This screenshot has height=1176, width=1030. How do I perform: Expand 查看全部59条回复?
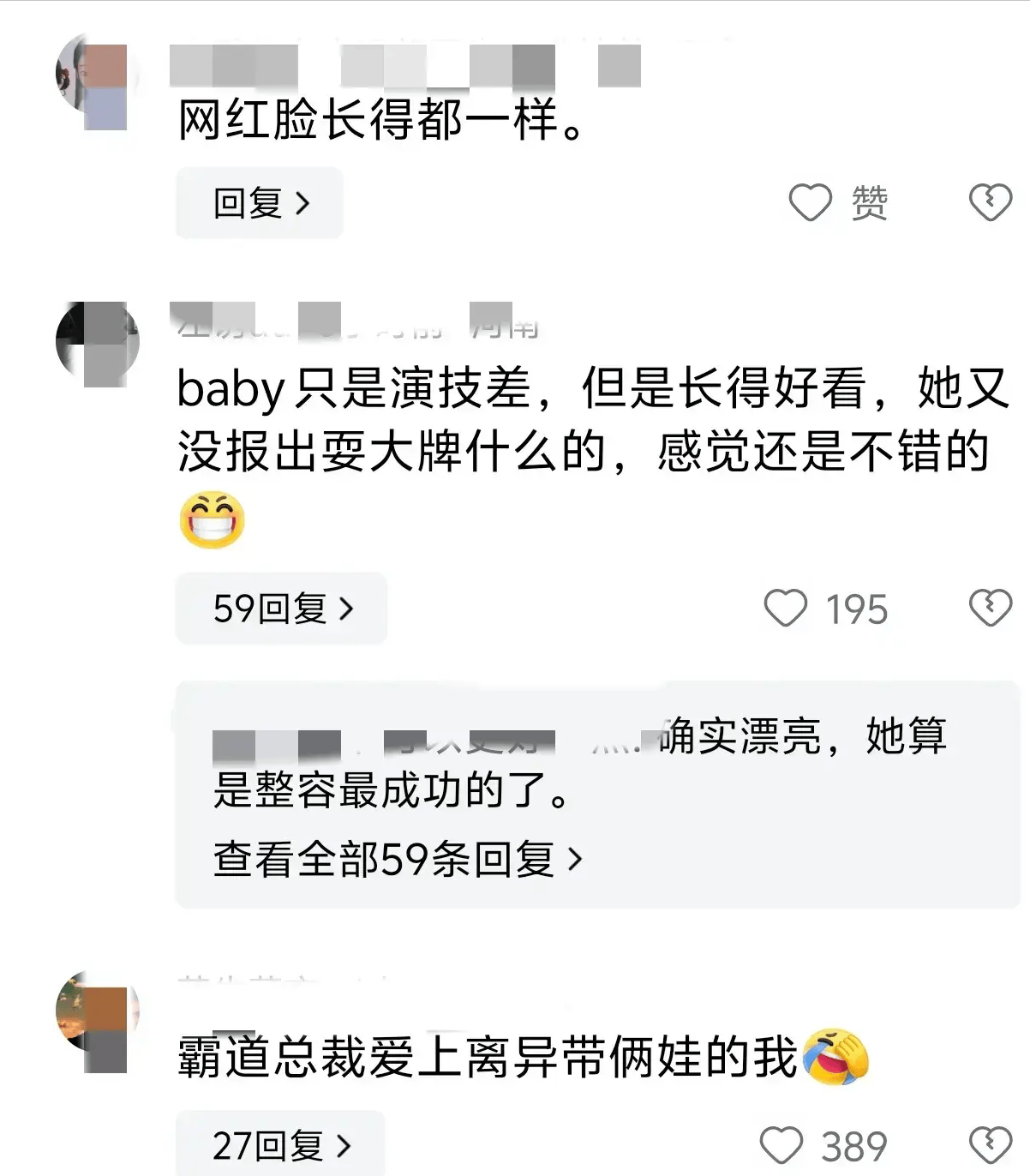(x=397, y=859)
